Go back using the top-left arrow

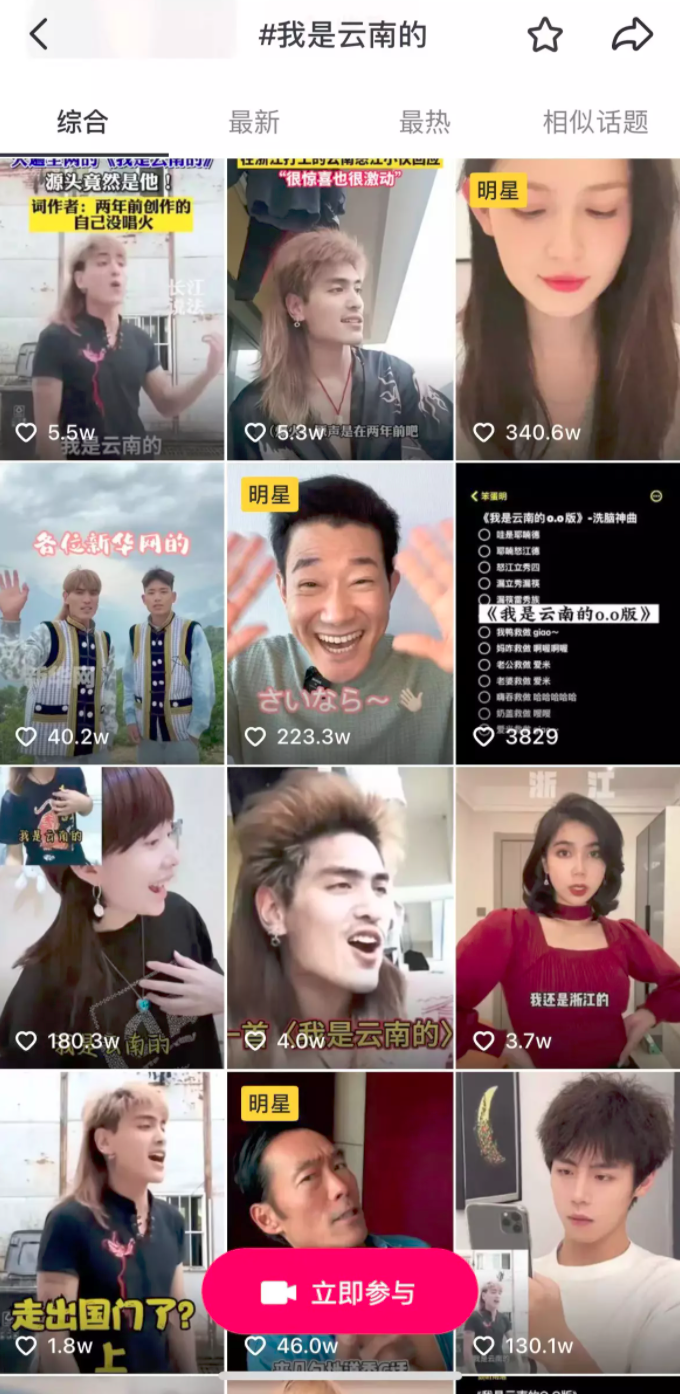[38, 35]
